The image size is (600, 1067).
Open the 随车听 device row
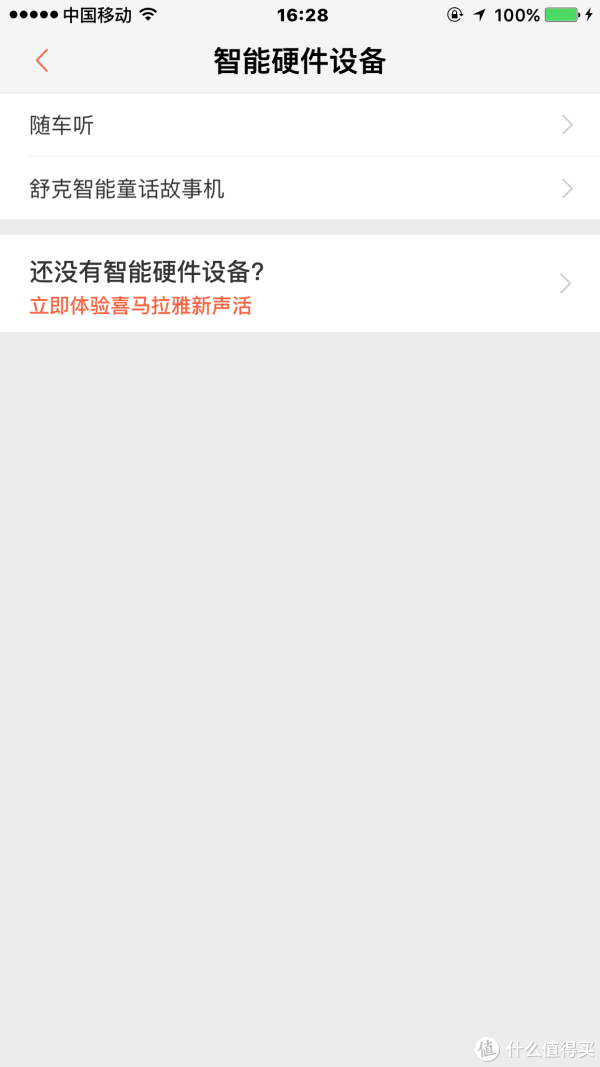(x=300, y=125)
